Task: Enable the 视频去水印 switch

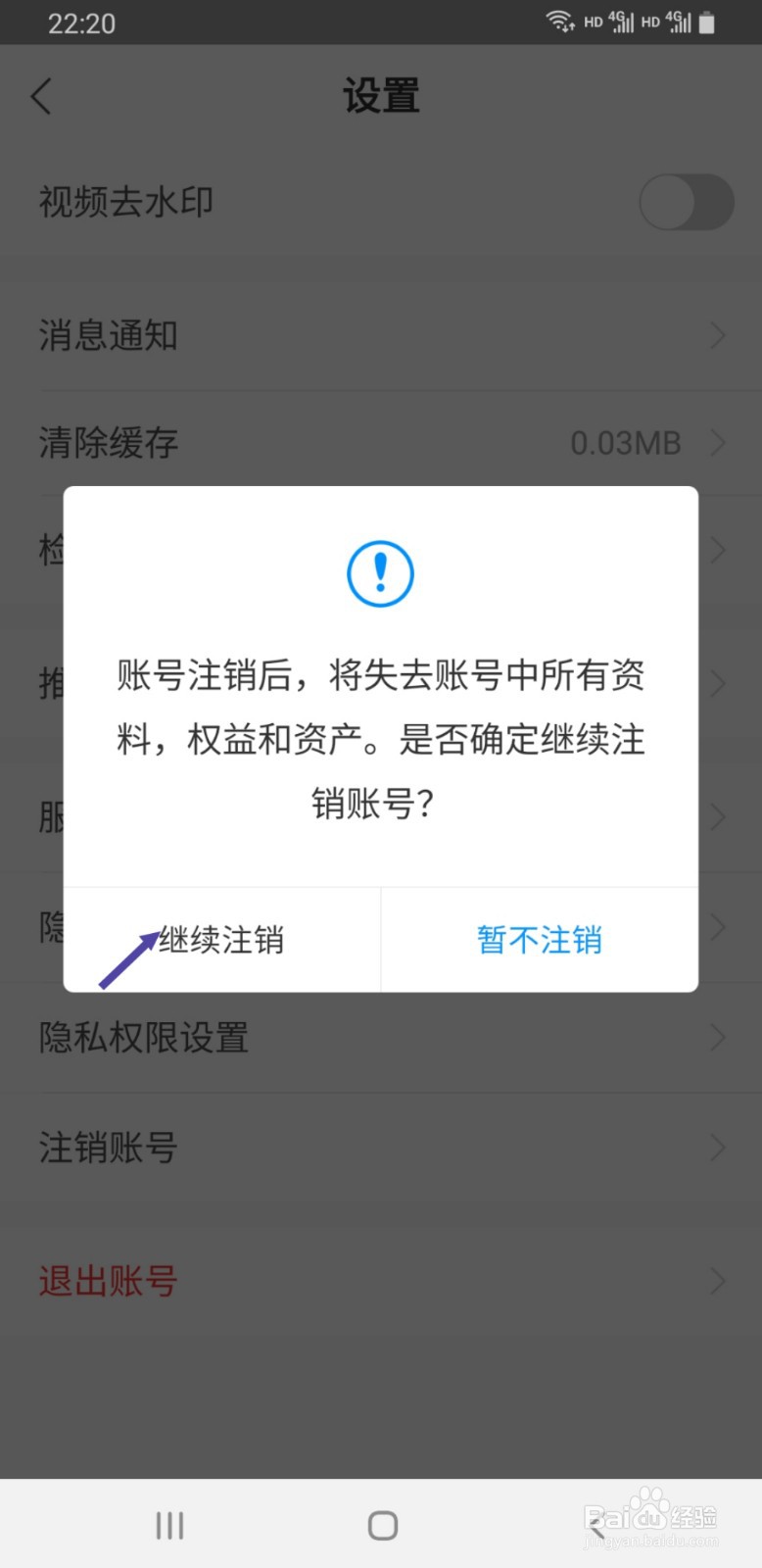Action: tap(686, 202)
